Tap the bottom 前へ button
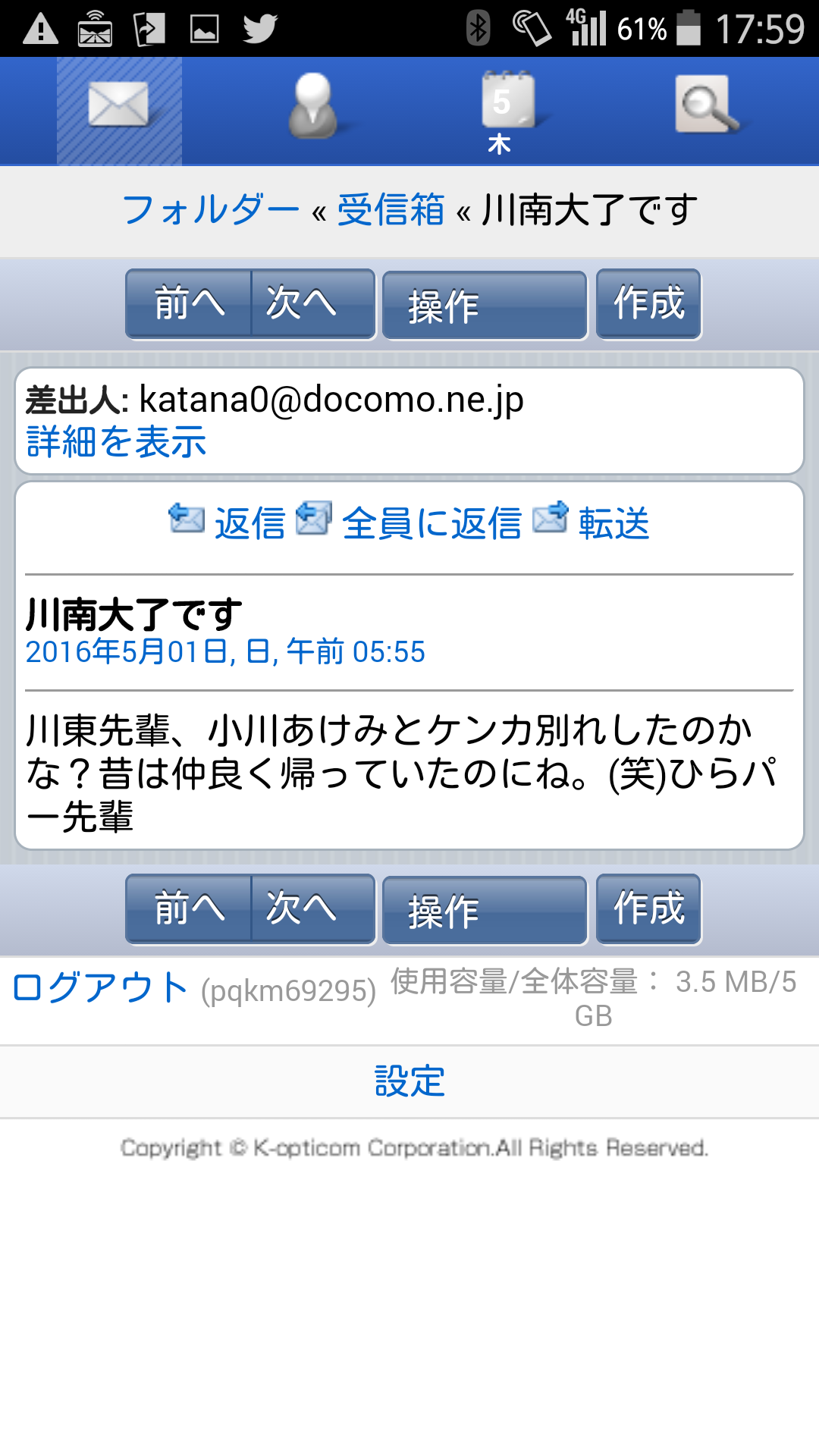 [189, 908]
